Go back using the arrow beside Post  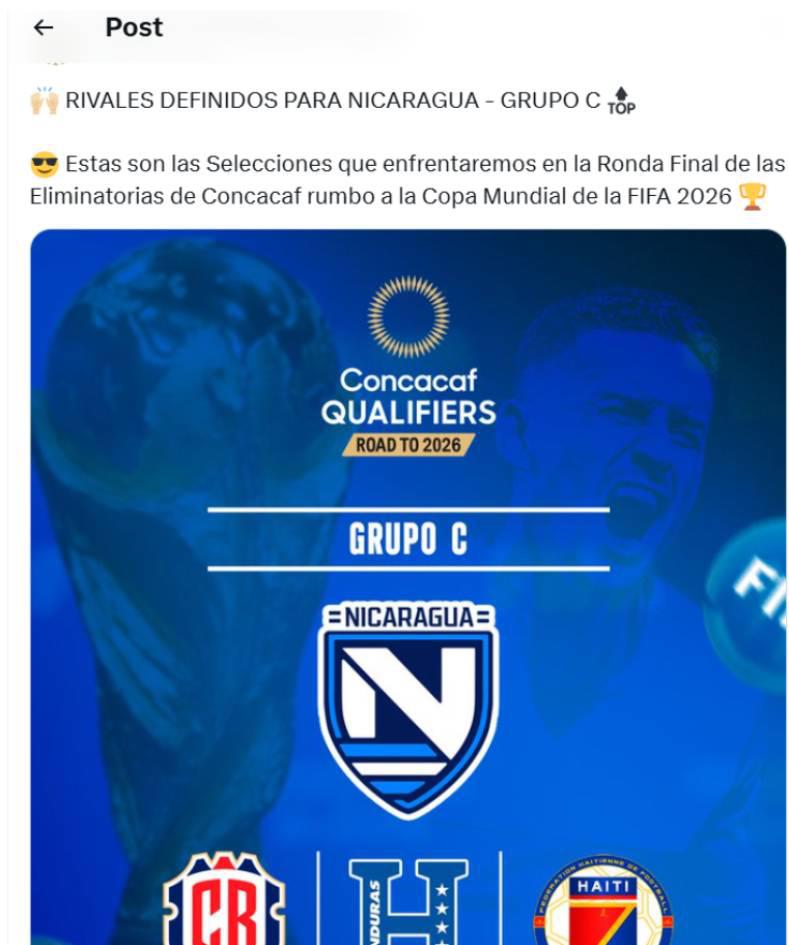pos(43,28)
